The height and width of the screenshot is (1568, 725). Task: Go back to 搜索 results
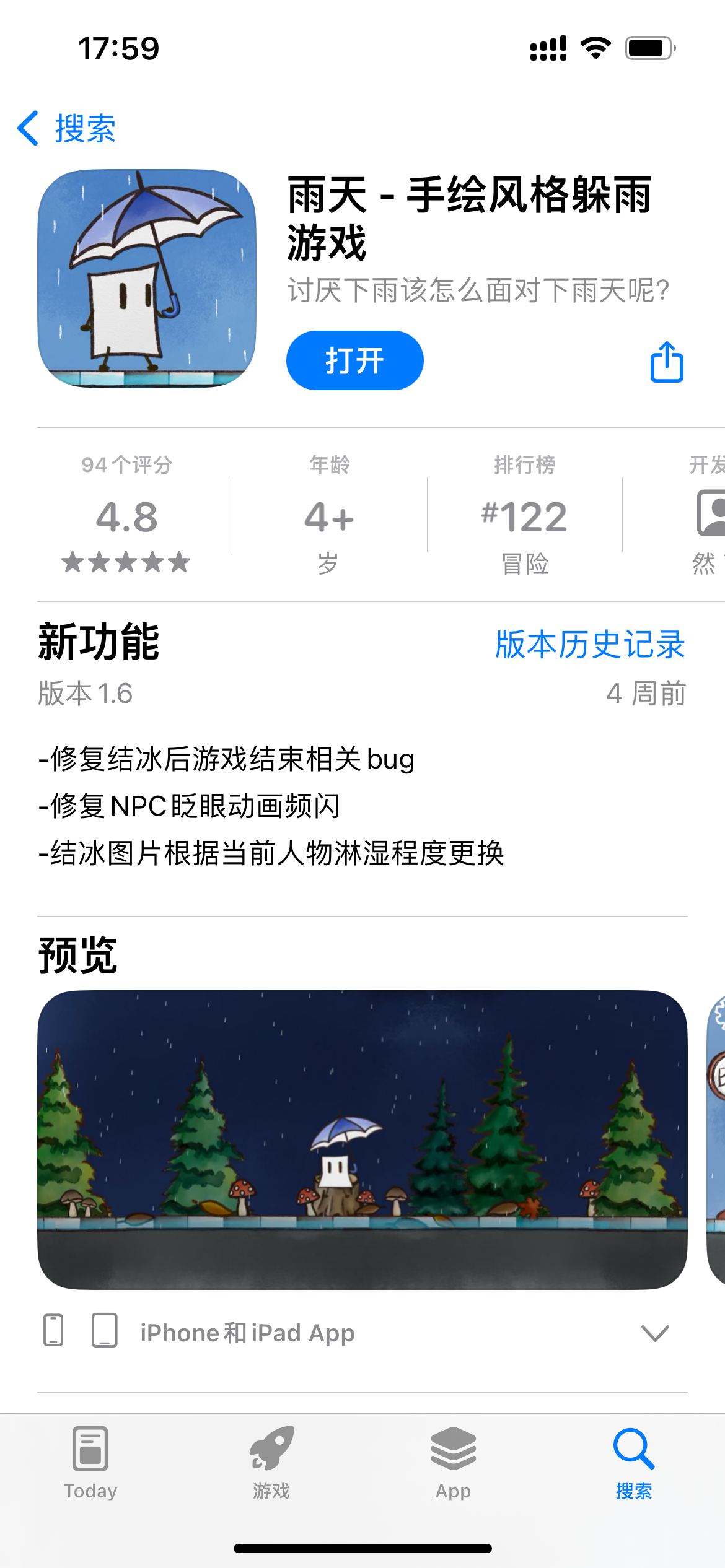[x=66, y=128]
